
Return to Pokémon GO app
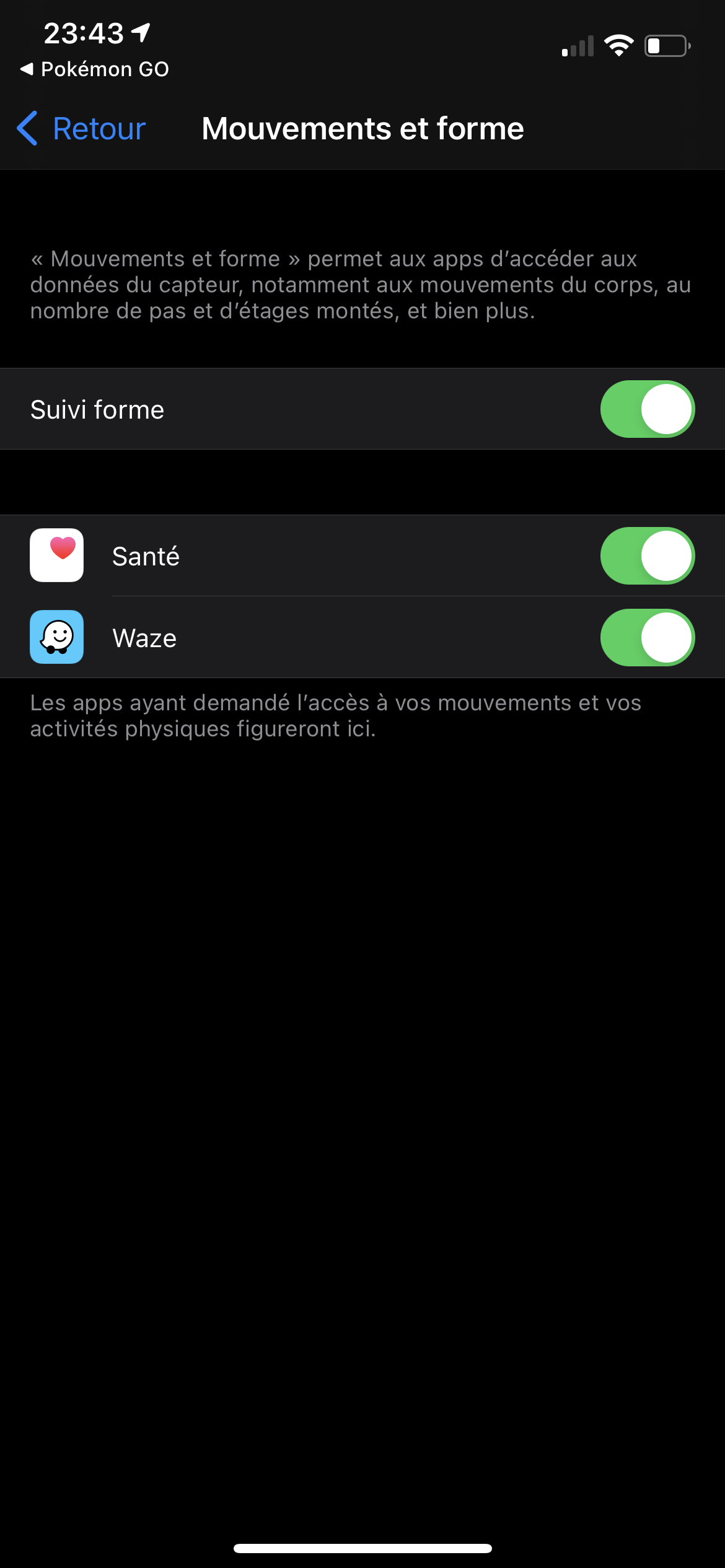pyautogui.click(x=95, y=69)
